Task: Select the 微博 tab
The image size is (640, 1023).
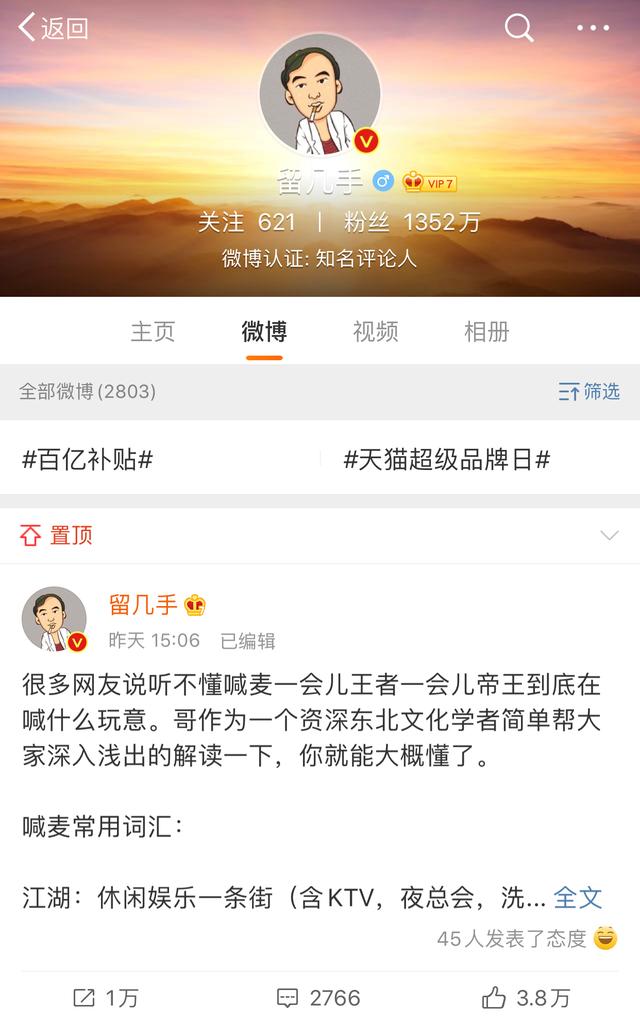Action: [264, 331]
